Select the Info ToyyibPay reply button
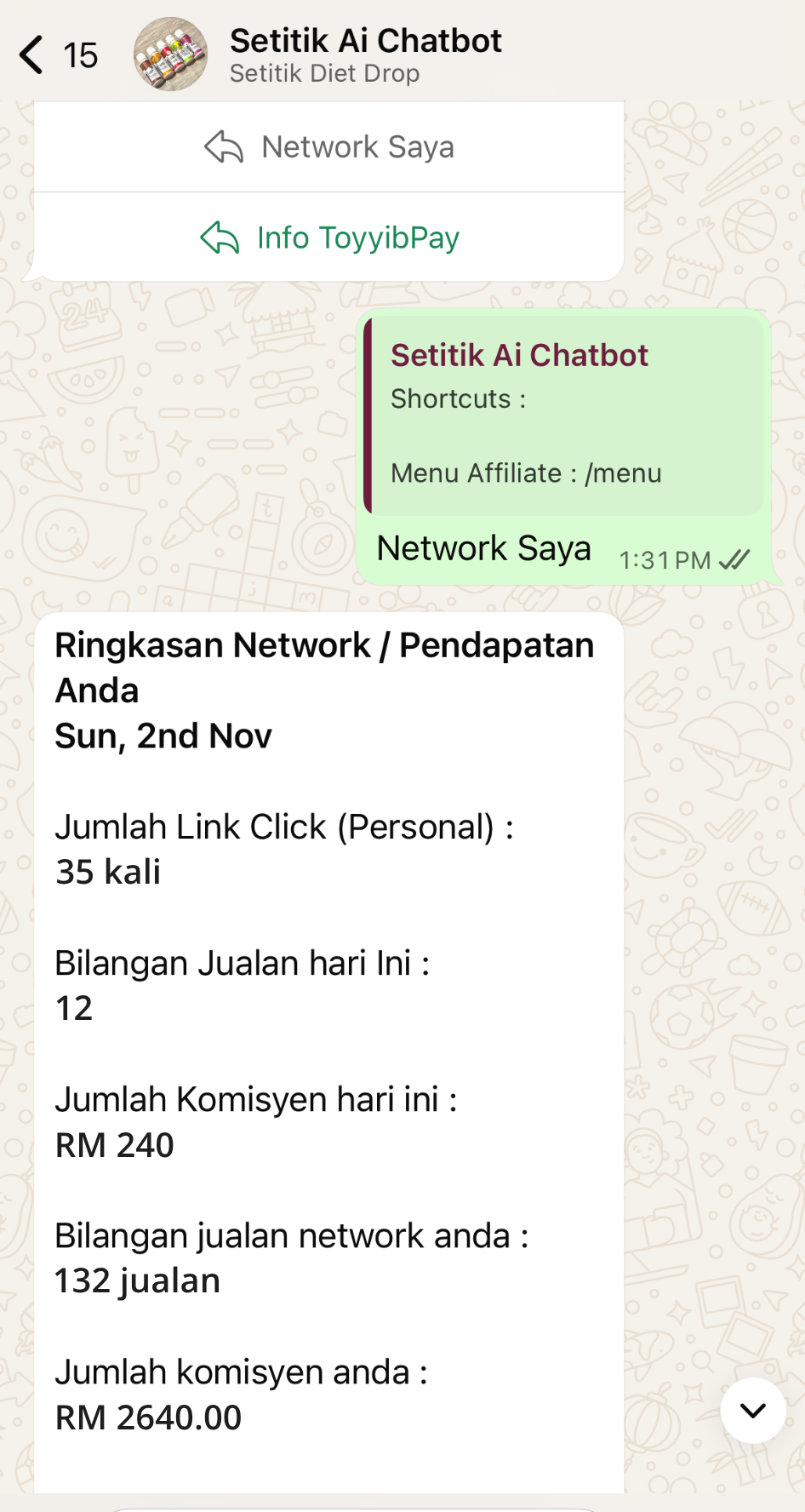This screenshot has width=805, height=1512. pos(329,238)
